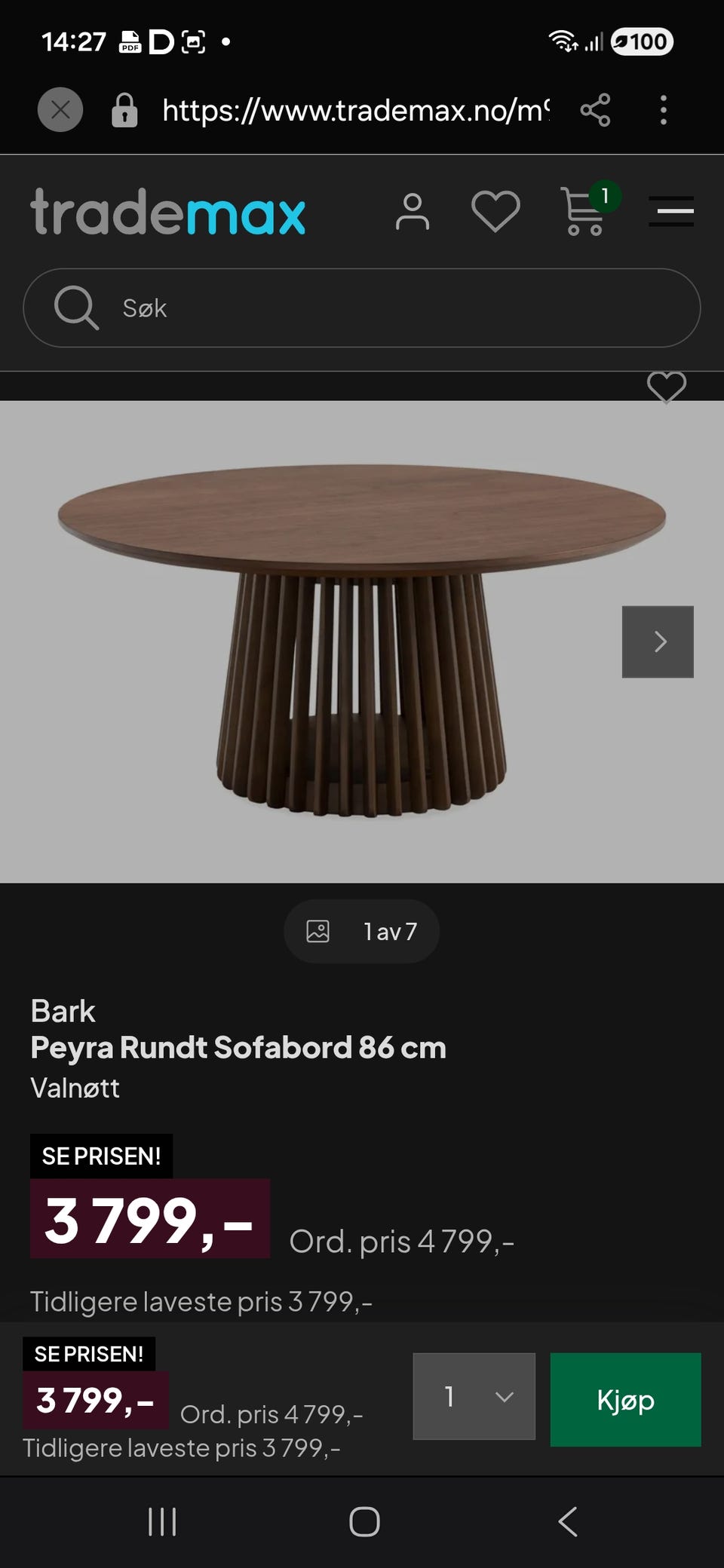Tap the Søk search field

pos(362,308)
